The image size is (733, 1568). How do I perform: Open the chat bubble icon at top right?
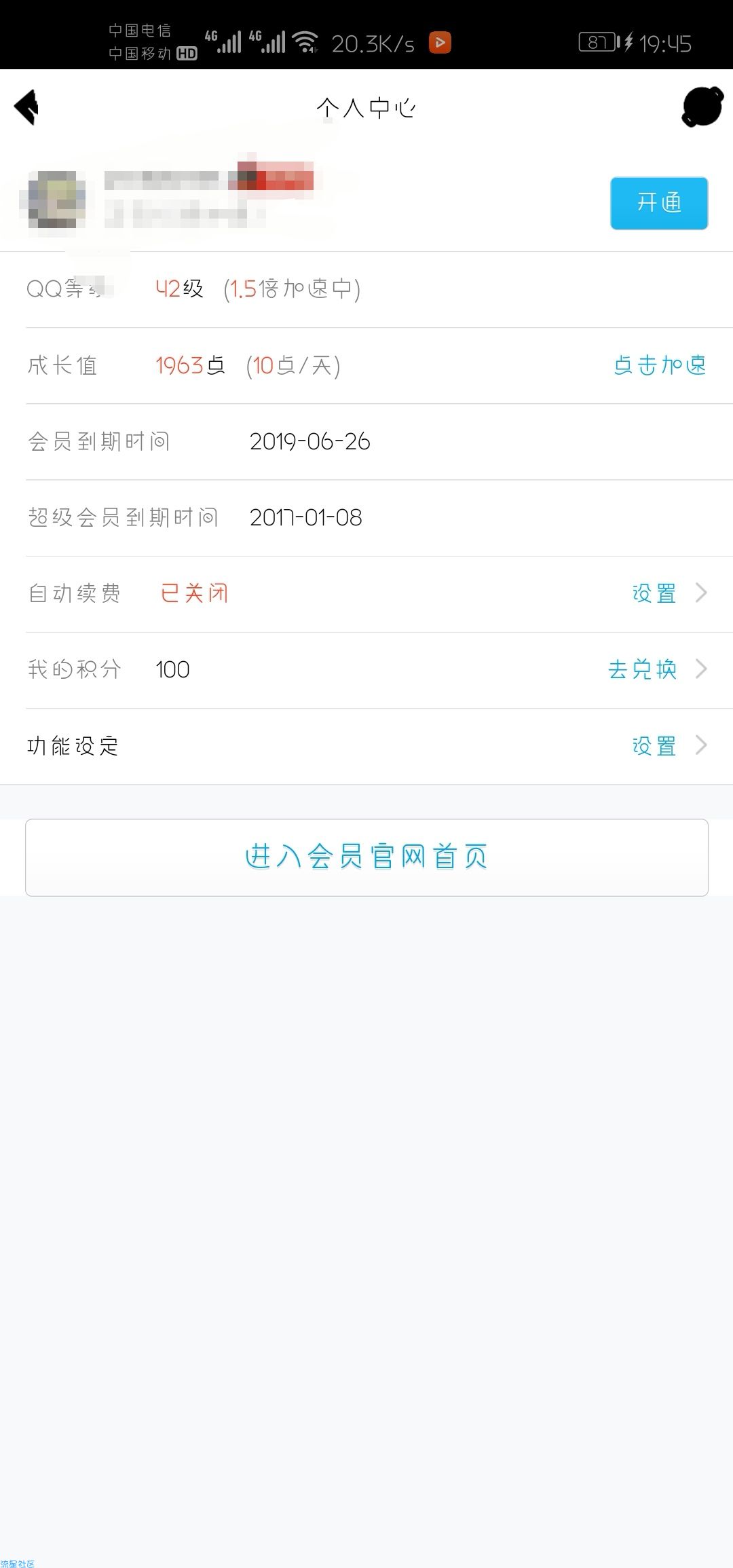[702, 107]
